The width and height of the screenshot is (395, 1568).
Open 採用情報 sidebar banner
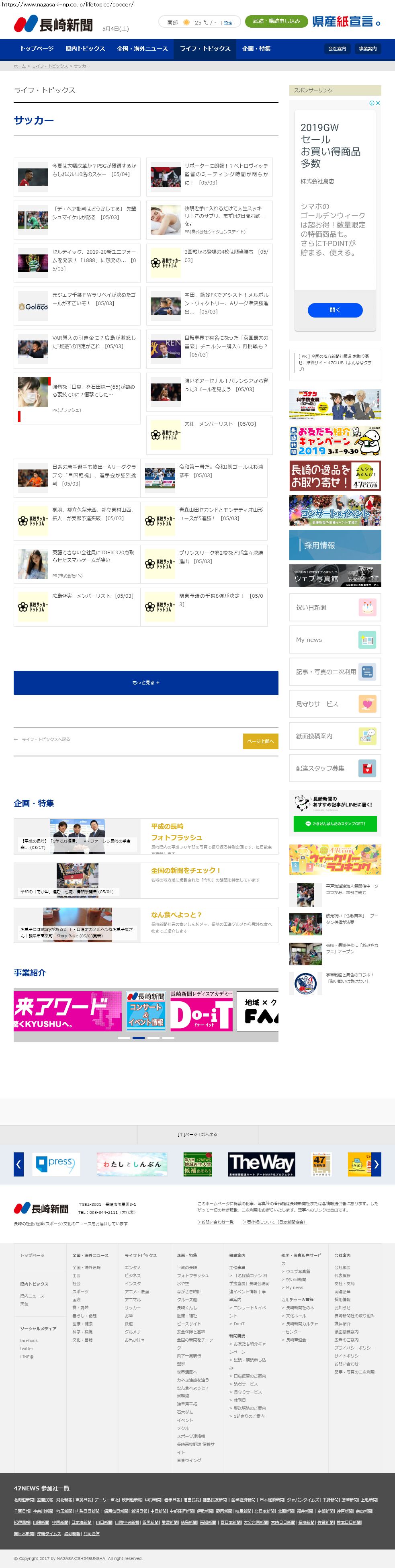(x=335, y=545)
